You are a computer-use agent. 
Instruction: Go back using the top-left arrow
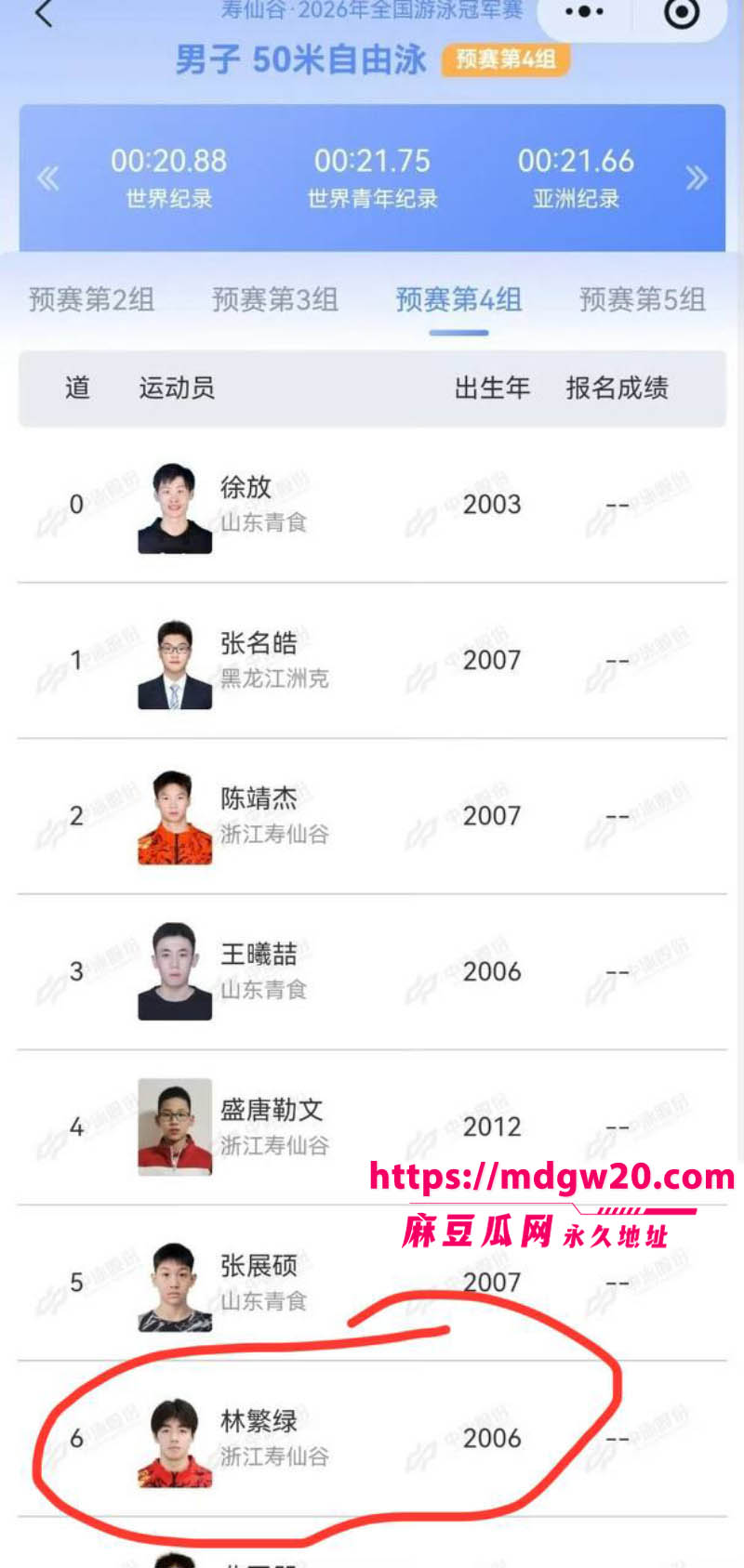pyautogui.click(x=43, y=13)
